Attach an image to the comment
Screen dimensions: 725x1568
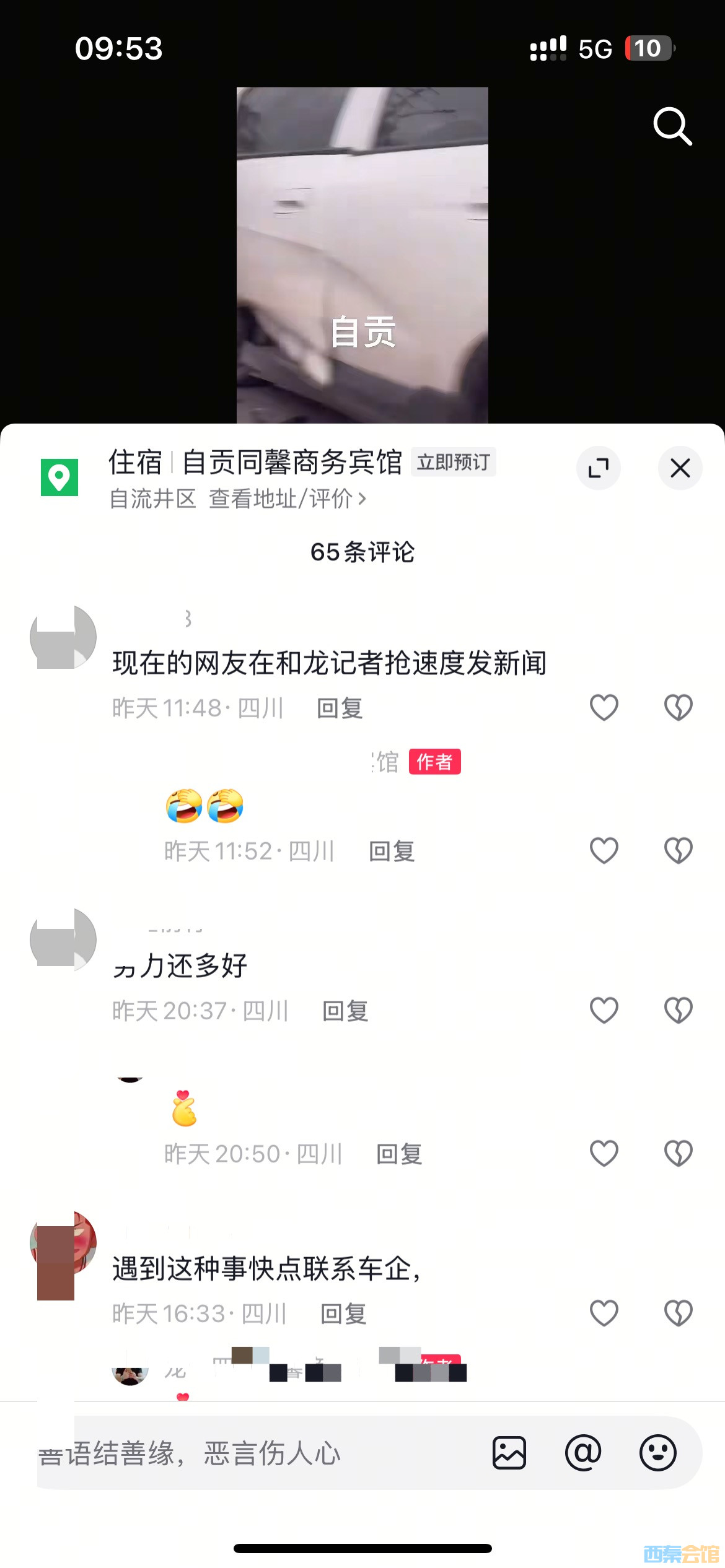[x=509, y=1453]
